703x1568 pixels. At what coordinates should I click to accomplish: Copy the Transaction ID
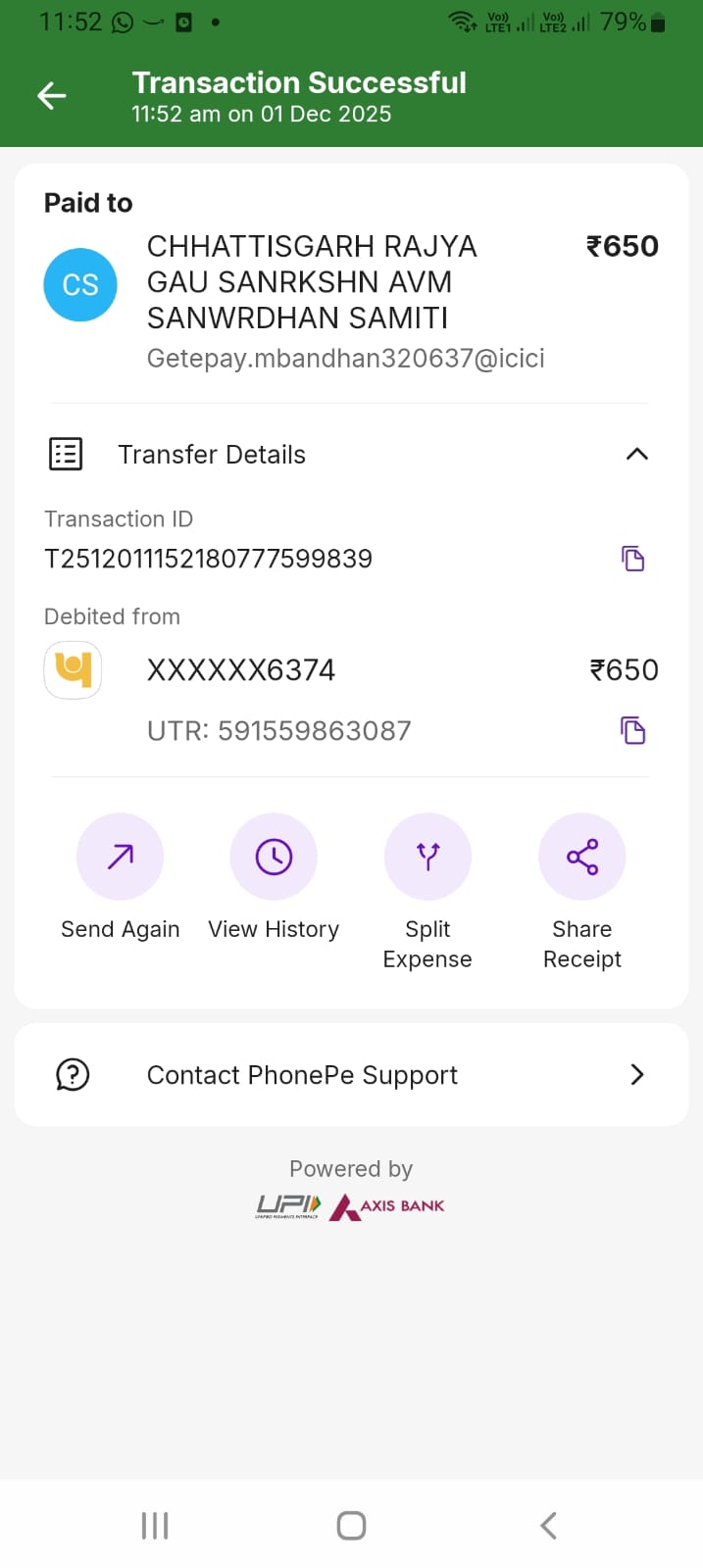point(633,559)
